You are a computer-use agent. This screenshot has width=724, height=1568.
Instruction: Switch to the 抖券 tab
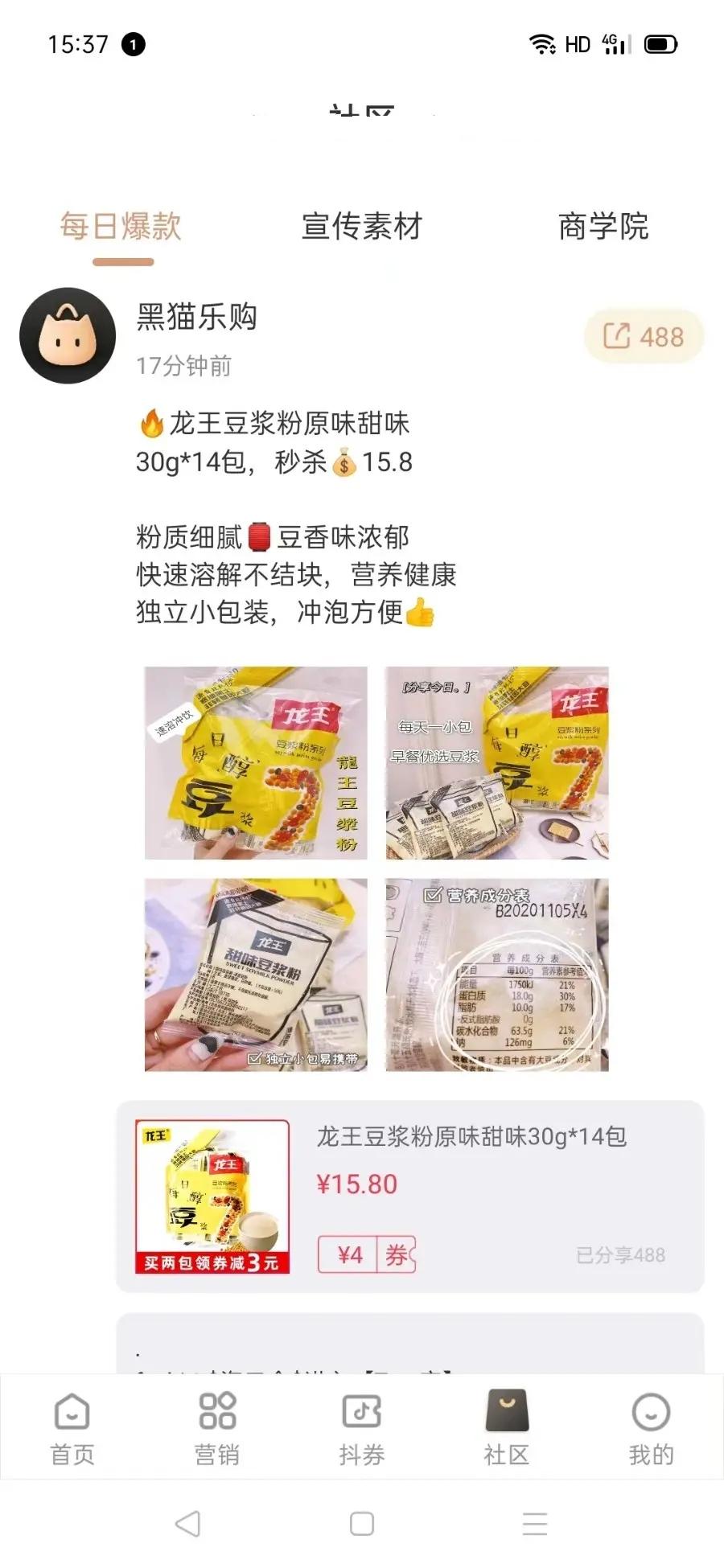click(362, 1430)
